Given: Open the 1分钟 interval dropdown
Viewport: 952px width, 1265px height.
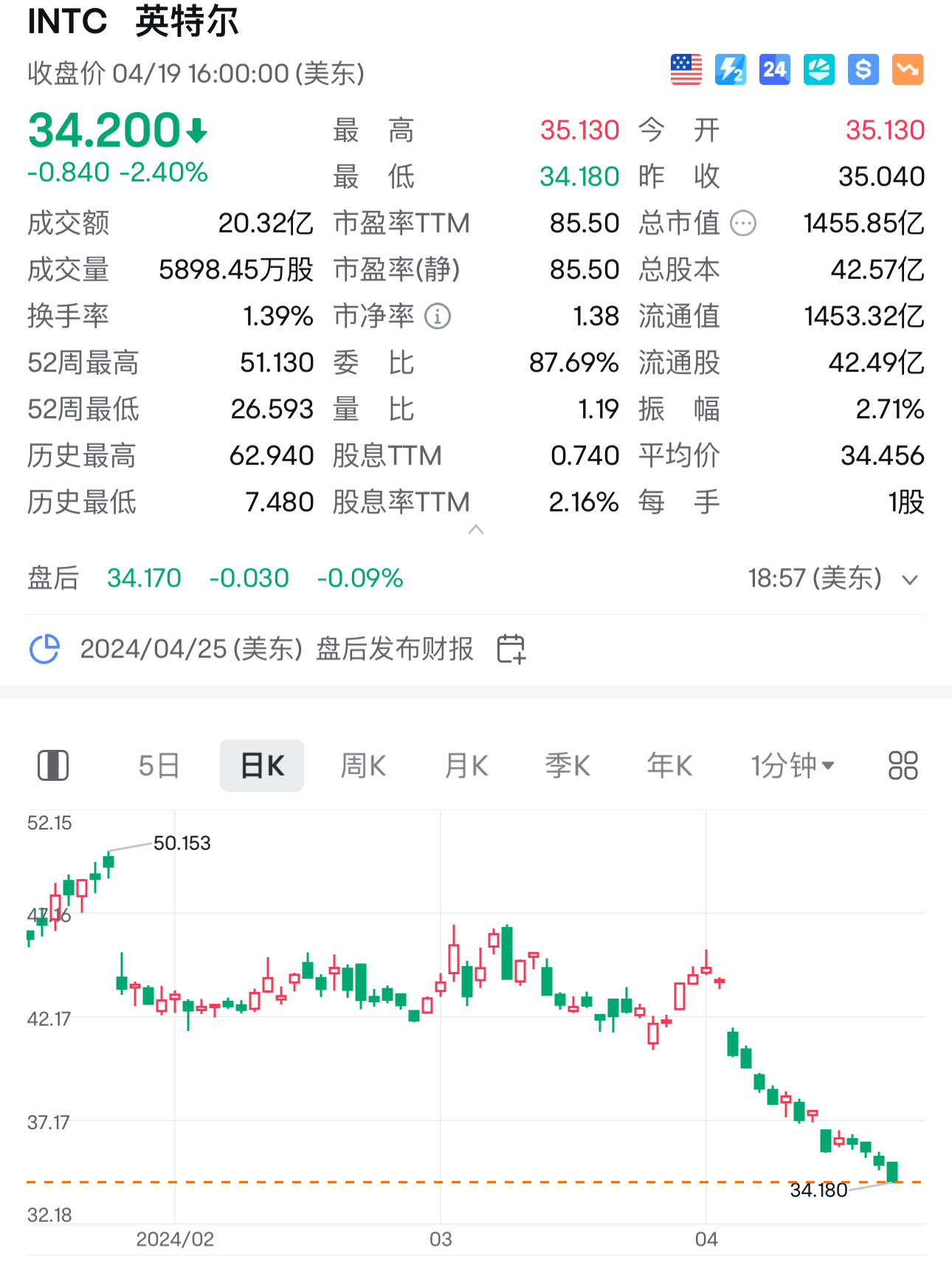Looking at the screenshot, I should pyautogui.click(x=793, y=766).
